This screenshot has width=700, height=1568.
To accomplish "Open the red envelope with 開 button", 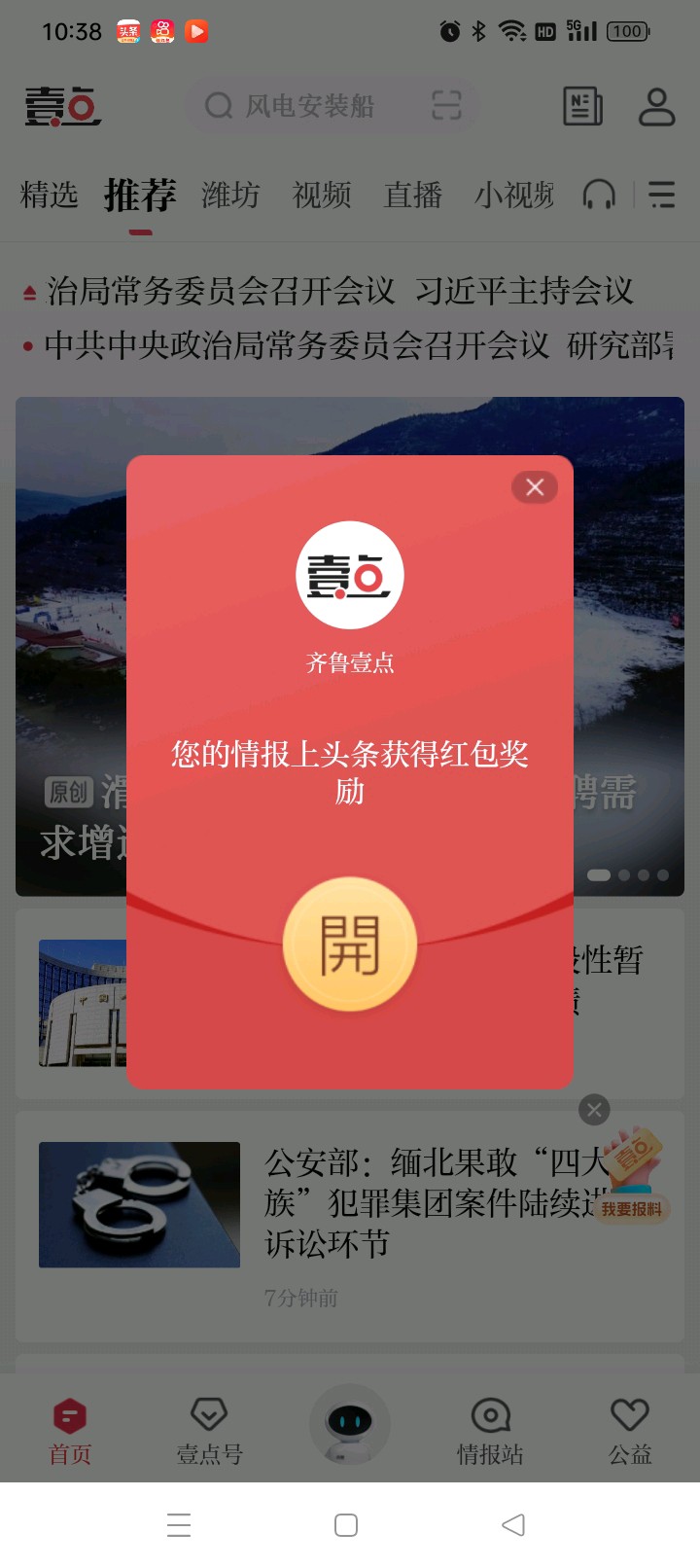I will point(350,944).
